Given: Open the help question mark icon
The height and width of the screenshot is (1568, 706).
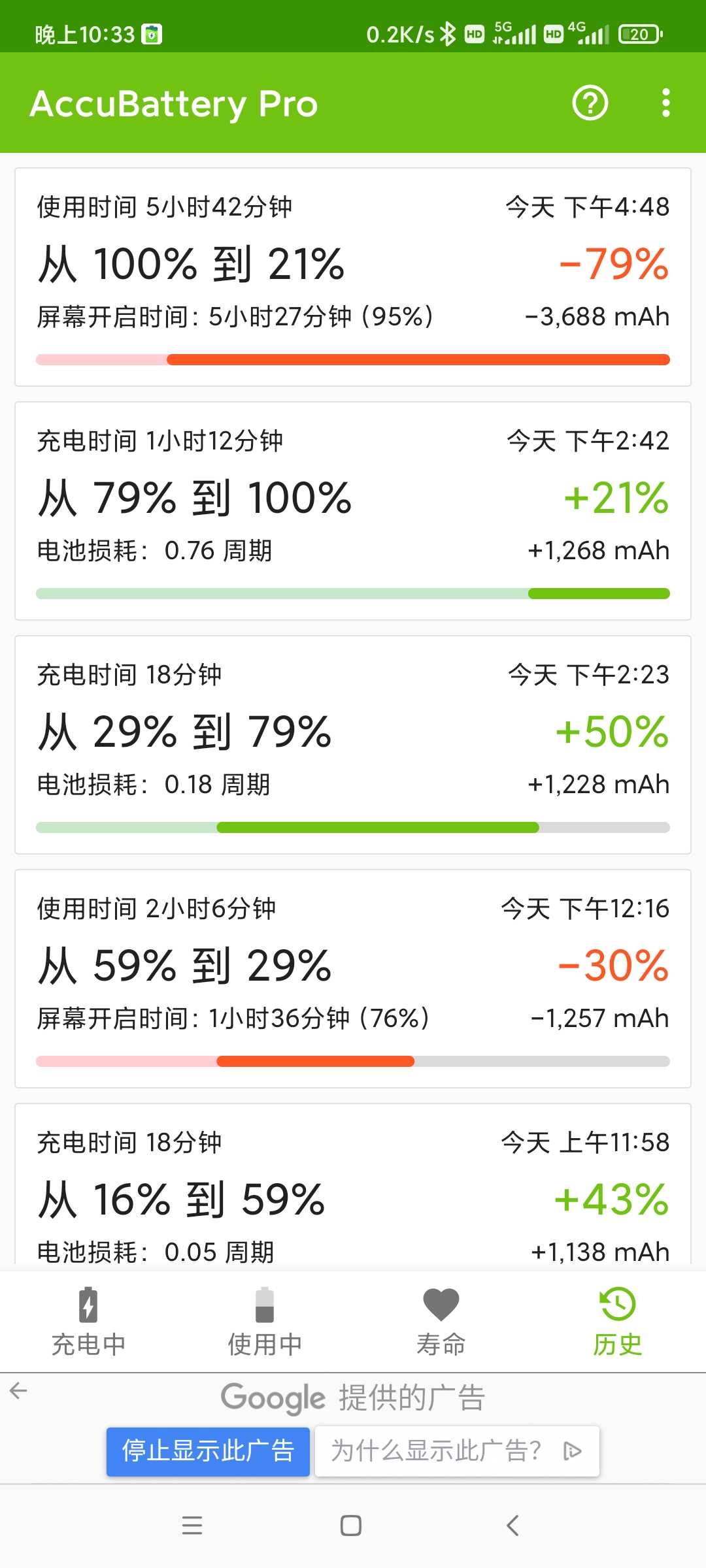Looking at the screenshot, I should pos(590,103).
